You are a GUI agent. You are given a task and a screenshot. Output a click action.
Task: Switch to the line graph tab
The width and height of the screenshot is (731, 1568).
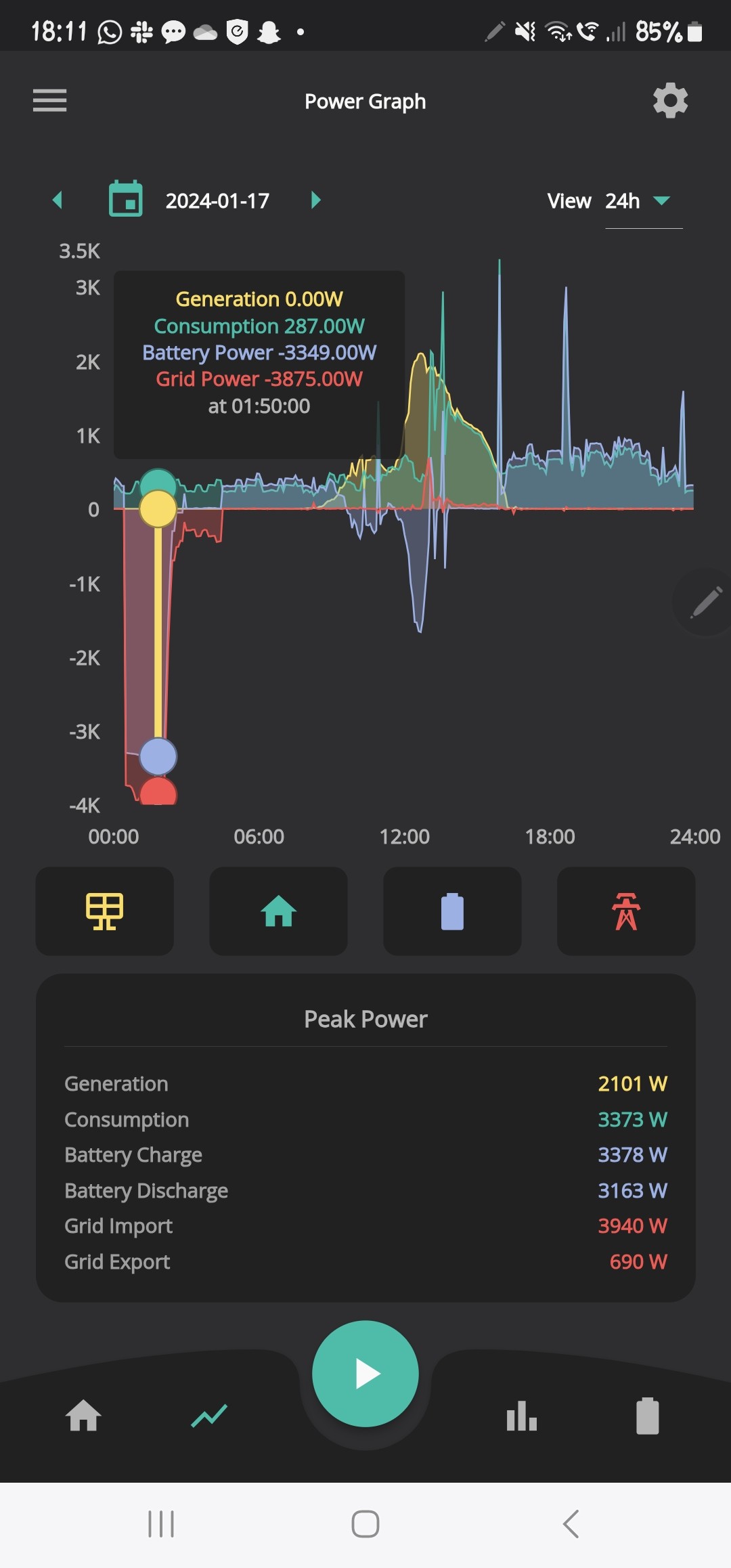click(209, 1416)
